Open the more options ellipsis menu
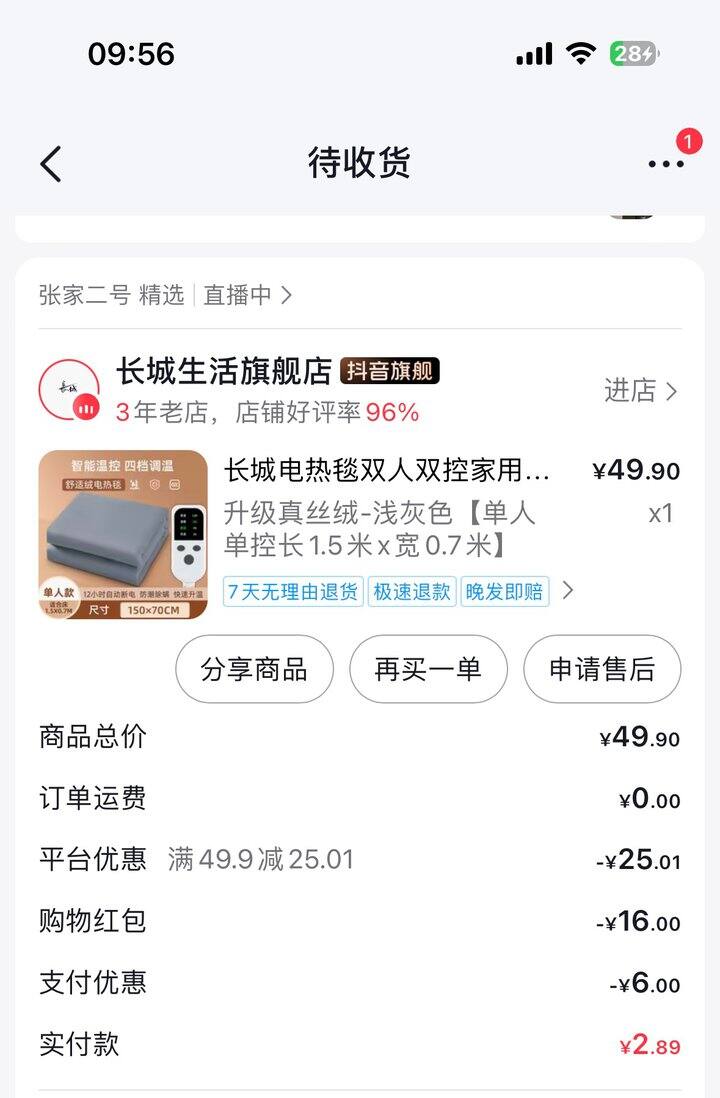Screen dimensions: 720x1098 pyautogui.click(x=668, y=163)
